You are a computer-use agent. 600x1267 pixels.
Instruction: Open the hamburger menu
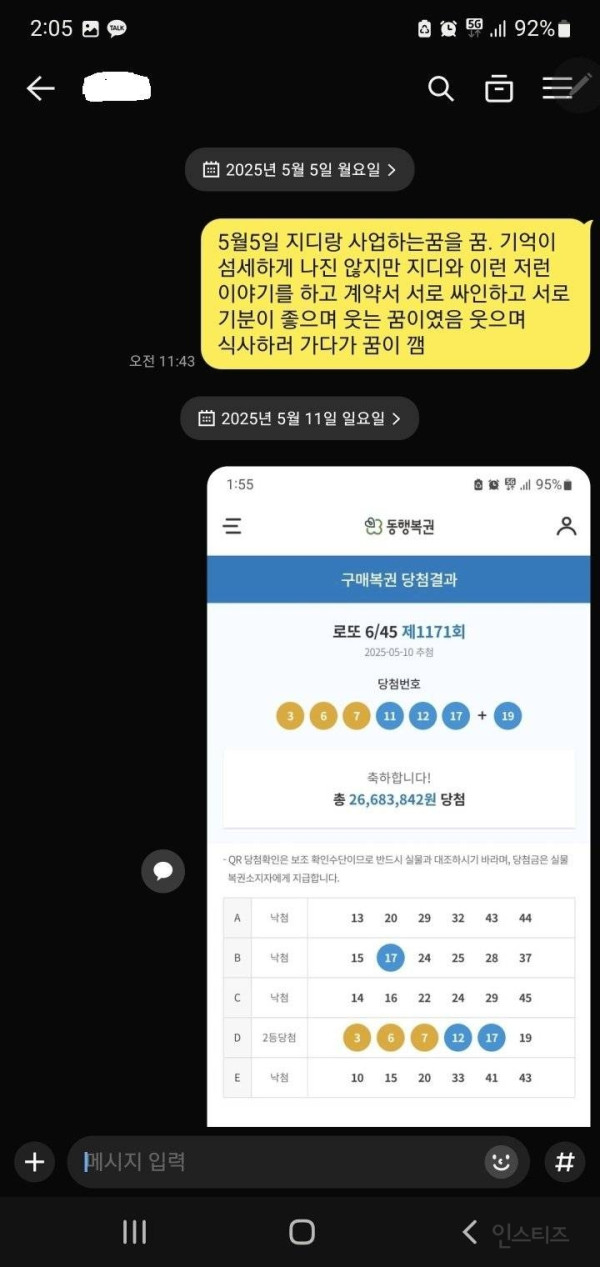(x=557, y=88)
